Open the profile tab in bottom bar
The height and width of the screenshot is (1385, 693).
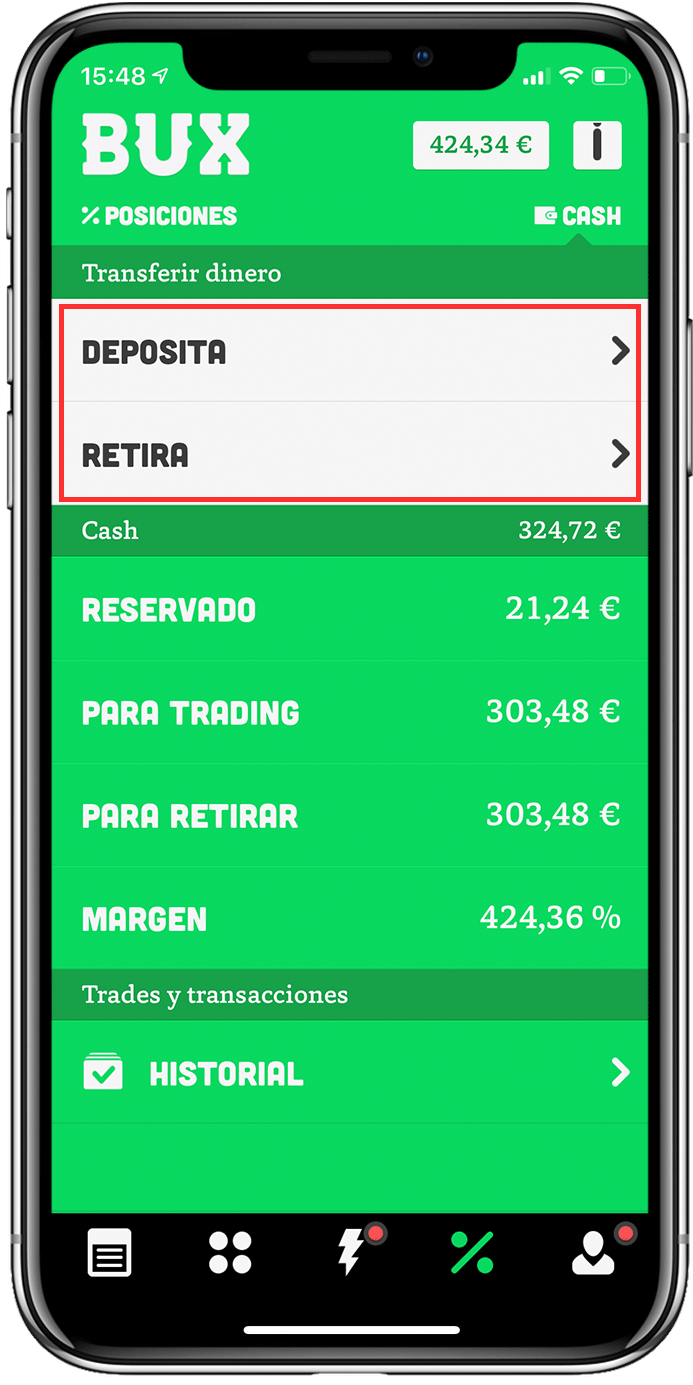coord(593,1252)
